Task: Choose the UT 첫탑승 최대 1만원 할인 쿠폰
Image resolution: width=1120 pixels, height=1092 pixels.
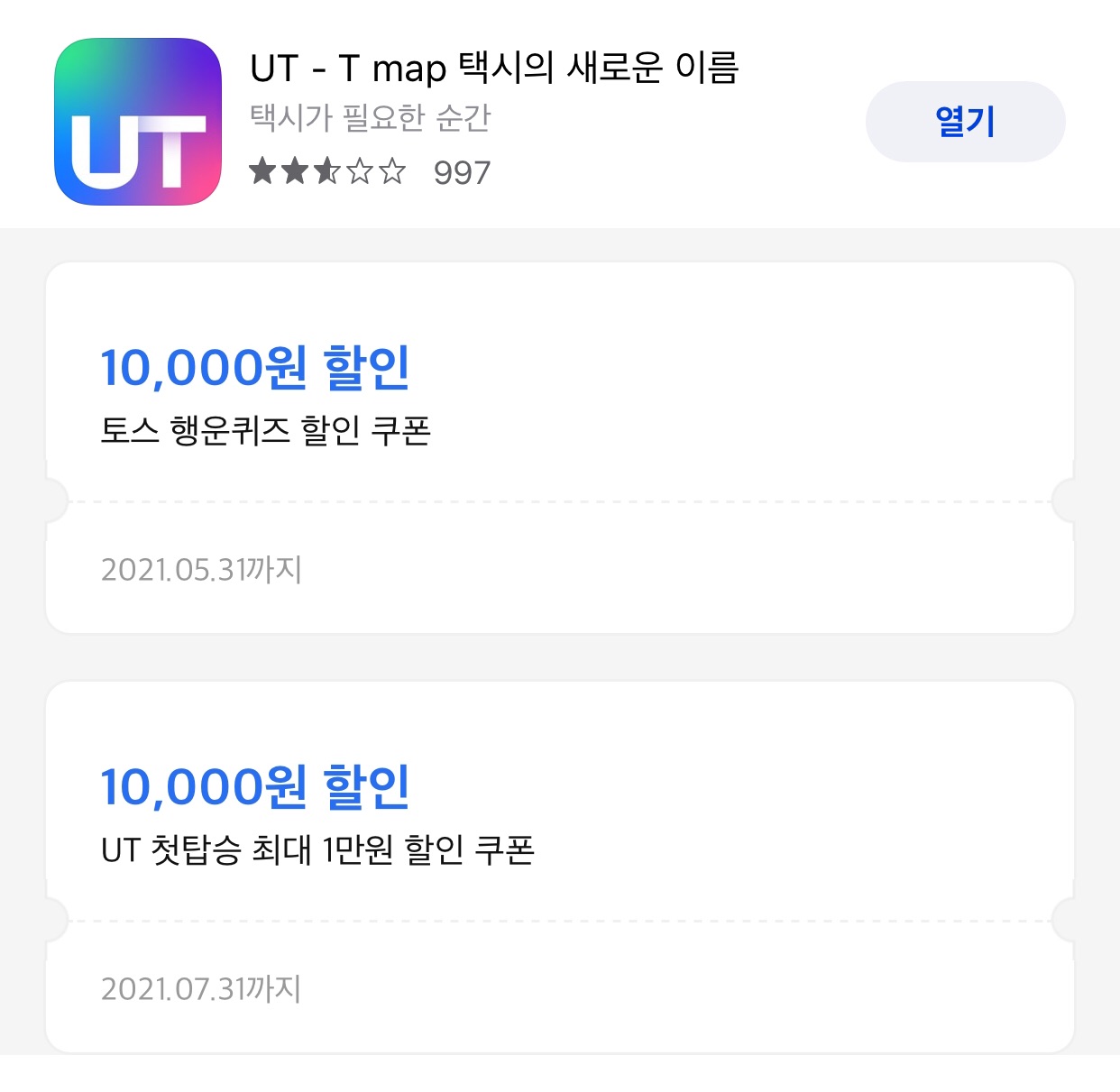Action: pos(559,866)
